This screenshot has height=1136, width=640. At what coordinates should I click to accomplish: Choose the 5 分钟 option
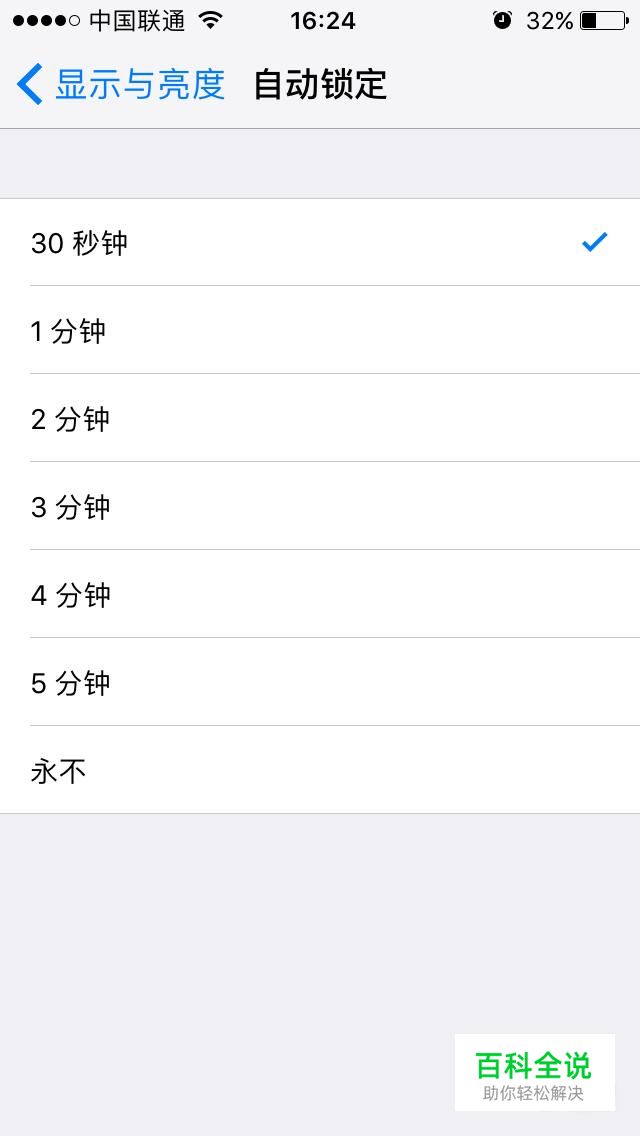pyautogui.click(x=320, y=682)
